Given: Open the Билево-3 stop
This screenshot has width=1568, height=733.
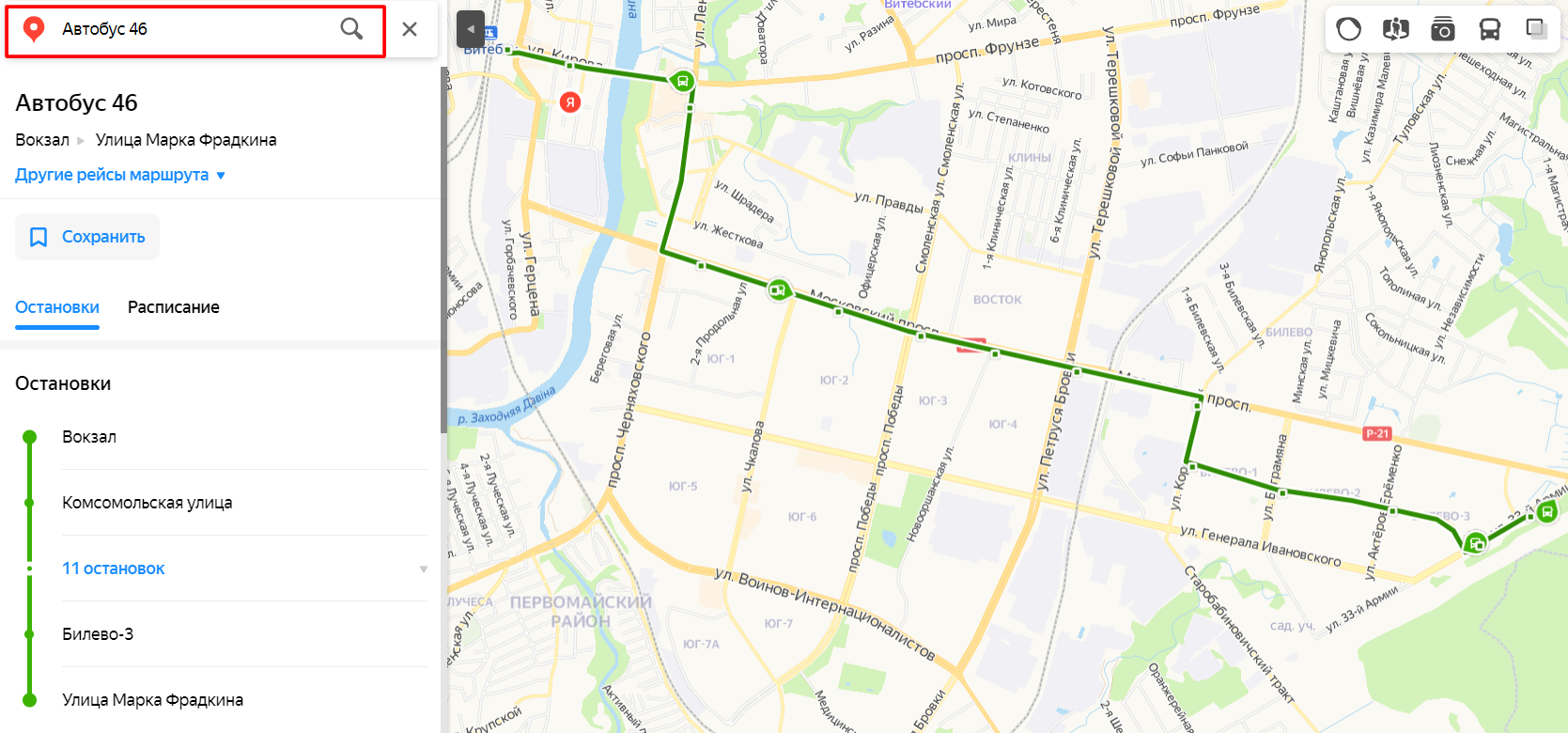Looking at the screenshot, I should [98, 634].
